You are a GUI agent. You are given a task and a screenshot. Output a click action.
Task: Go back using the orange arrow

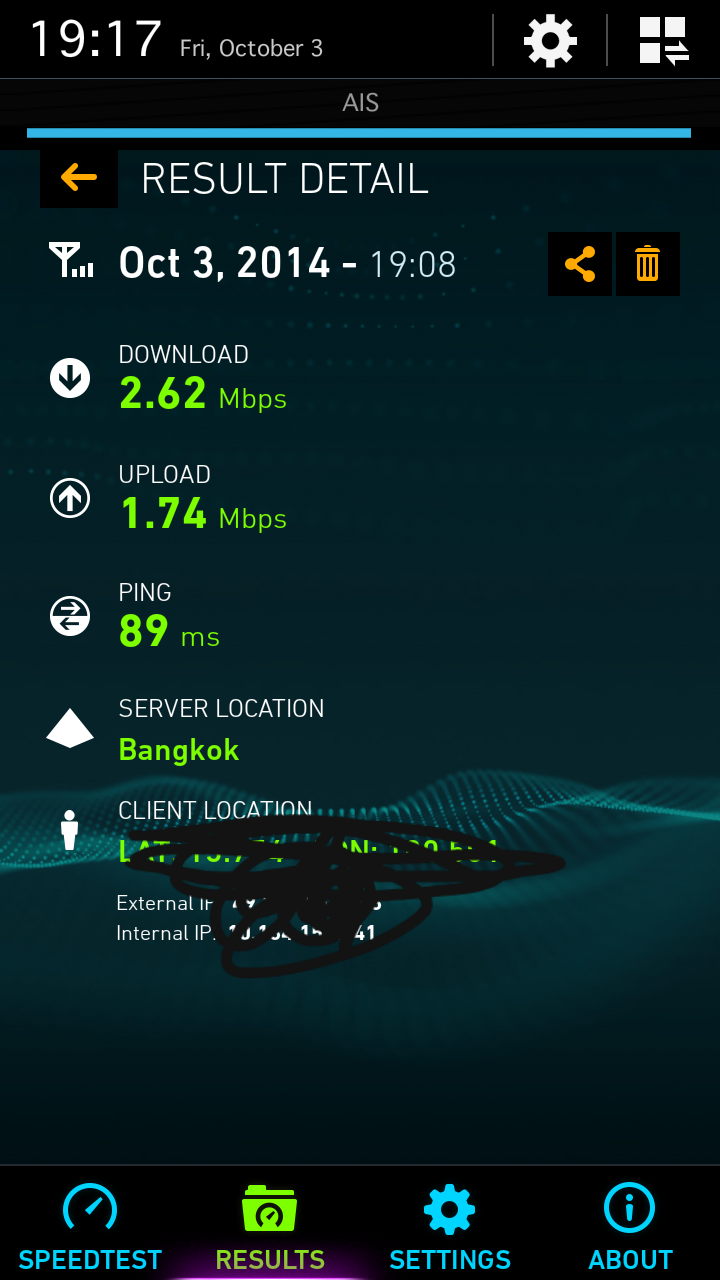pyautogui.click(x=79, y=178)
